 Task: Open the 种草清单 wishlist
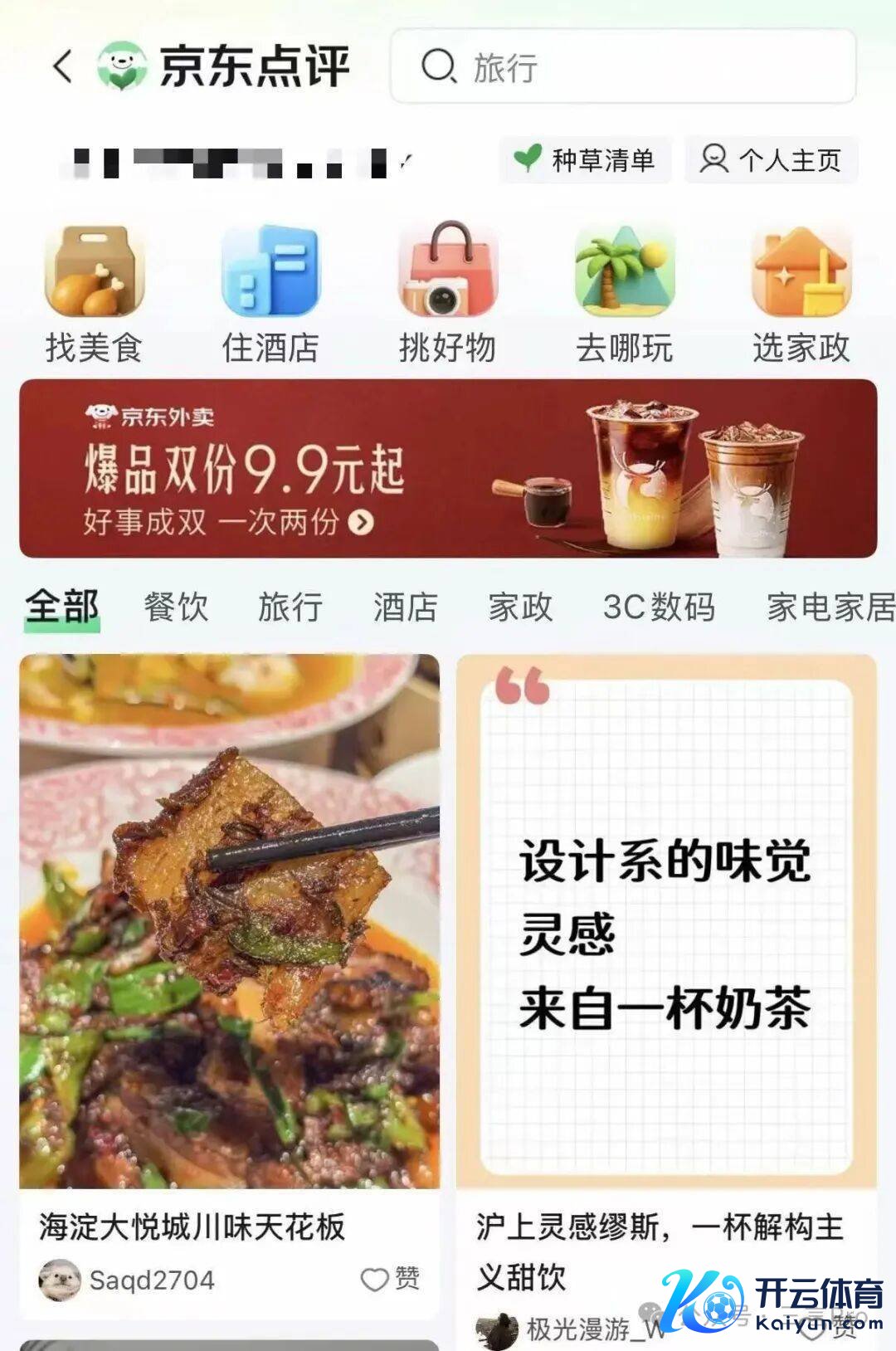pos(585,159)
